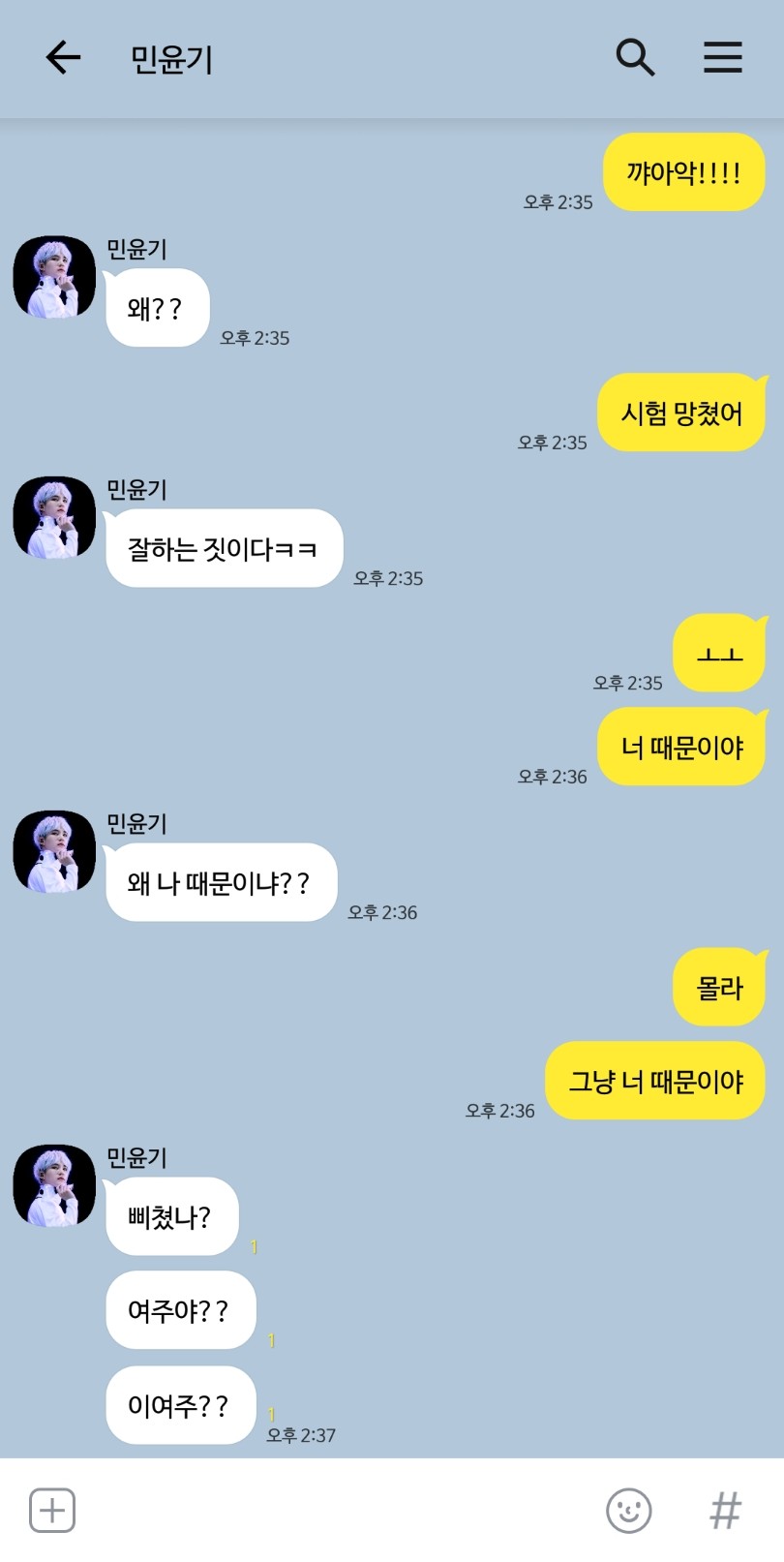This screenshot has height=1562, width=784.
Task: Tap the hashtag search icon
Action: [726, 1510]
